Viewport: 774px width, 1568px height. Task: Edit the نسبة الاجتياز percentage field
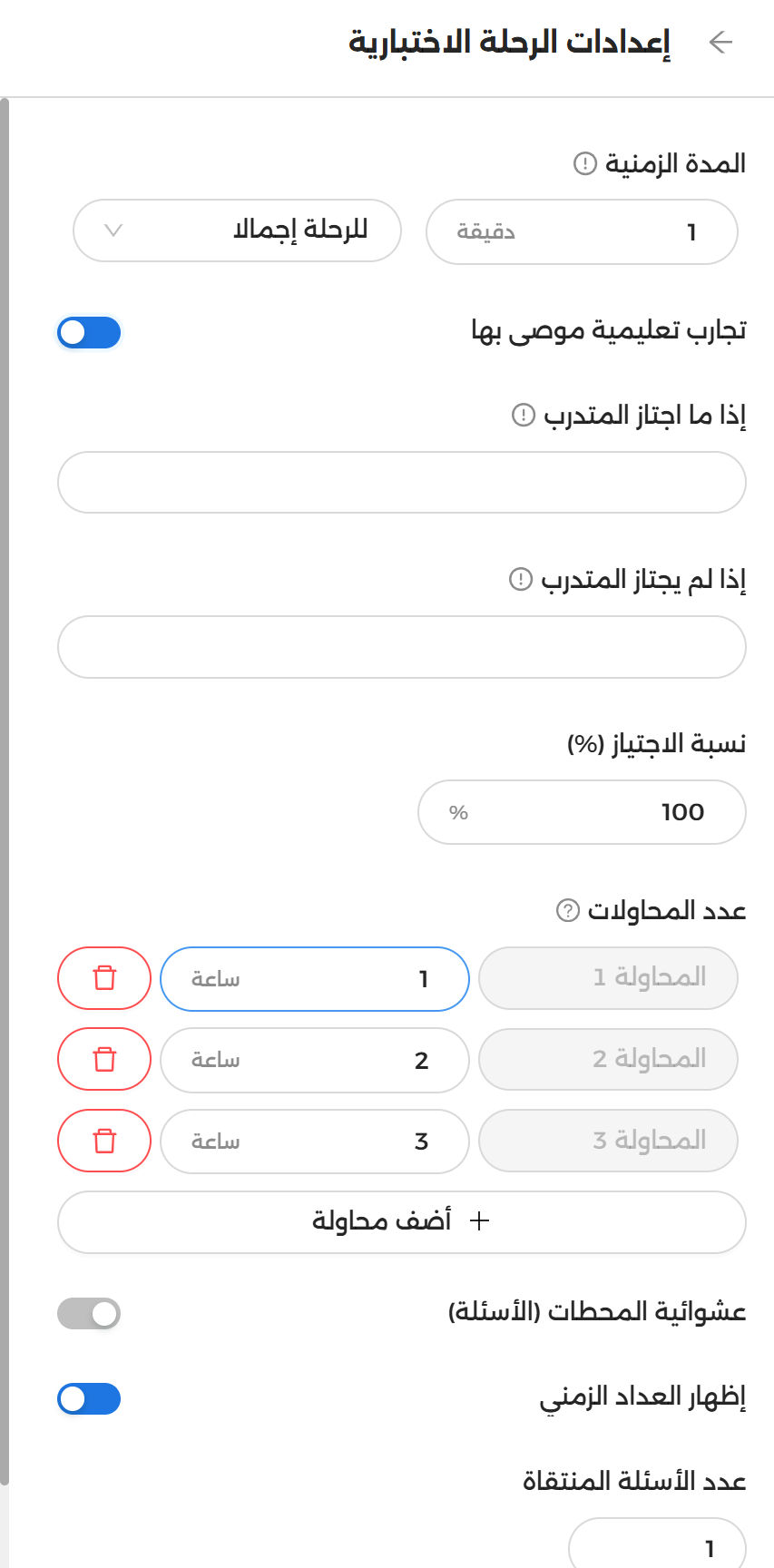(x=581, y=812)
